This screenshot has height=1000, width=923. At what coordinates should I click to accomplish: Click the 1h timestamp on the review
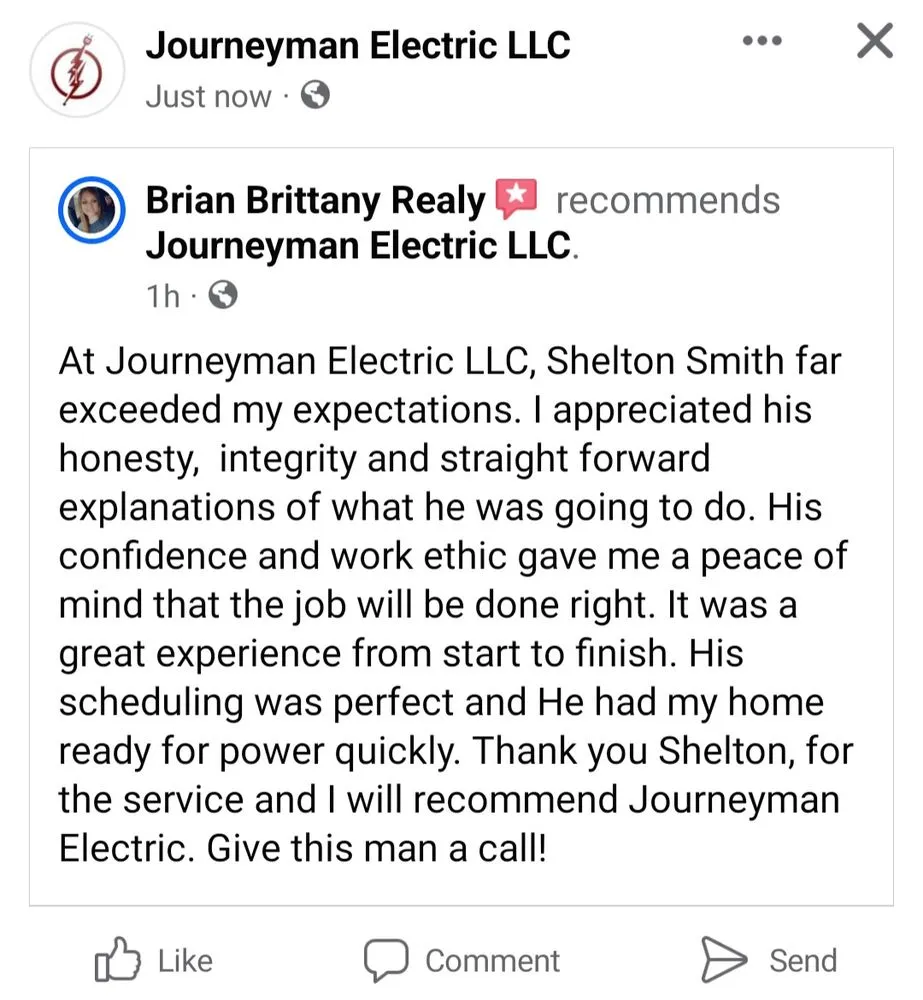(x=164, y=295)
